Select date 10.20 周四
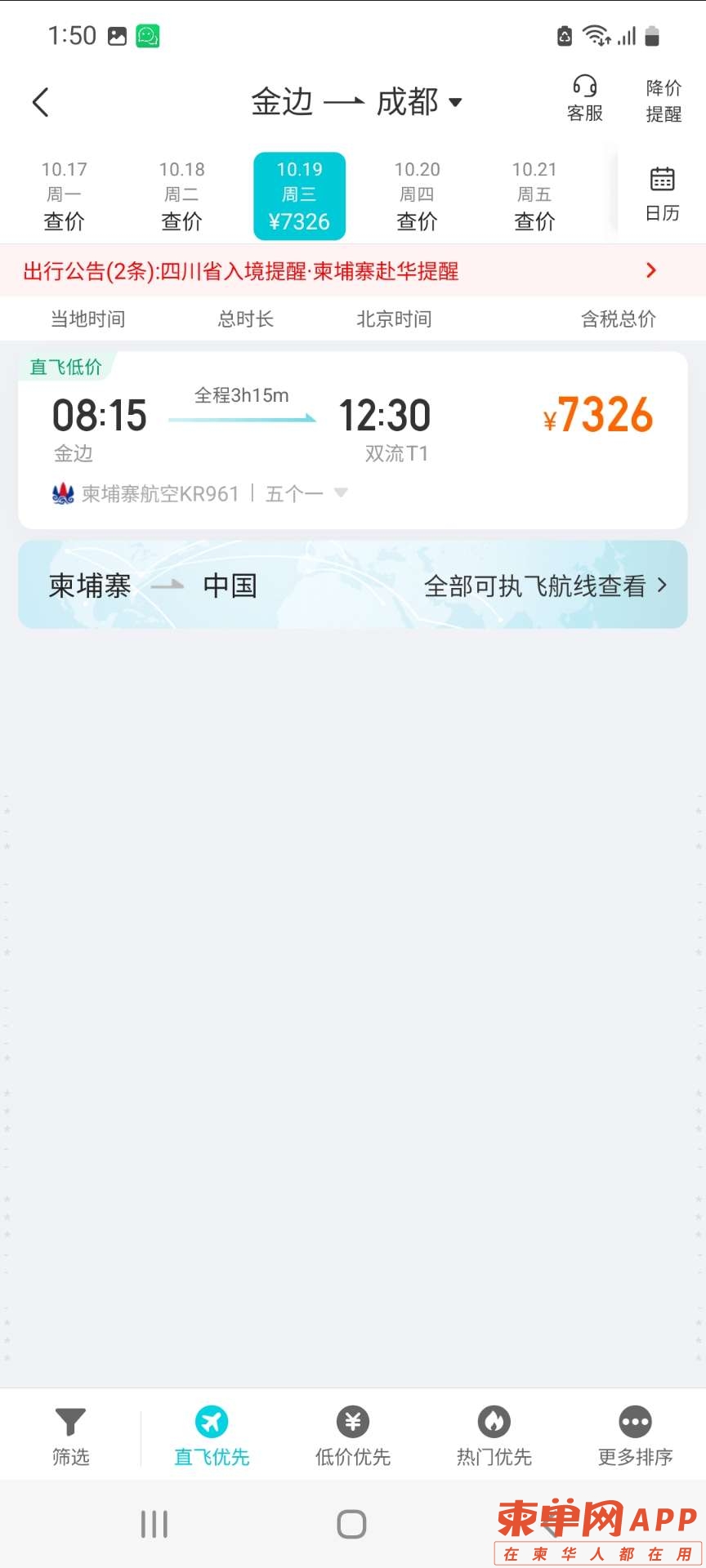Image resolution: width=706 pixels, height=1568 pixels. click(417, 196)
